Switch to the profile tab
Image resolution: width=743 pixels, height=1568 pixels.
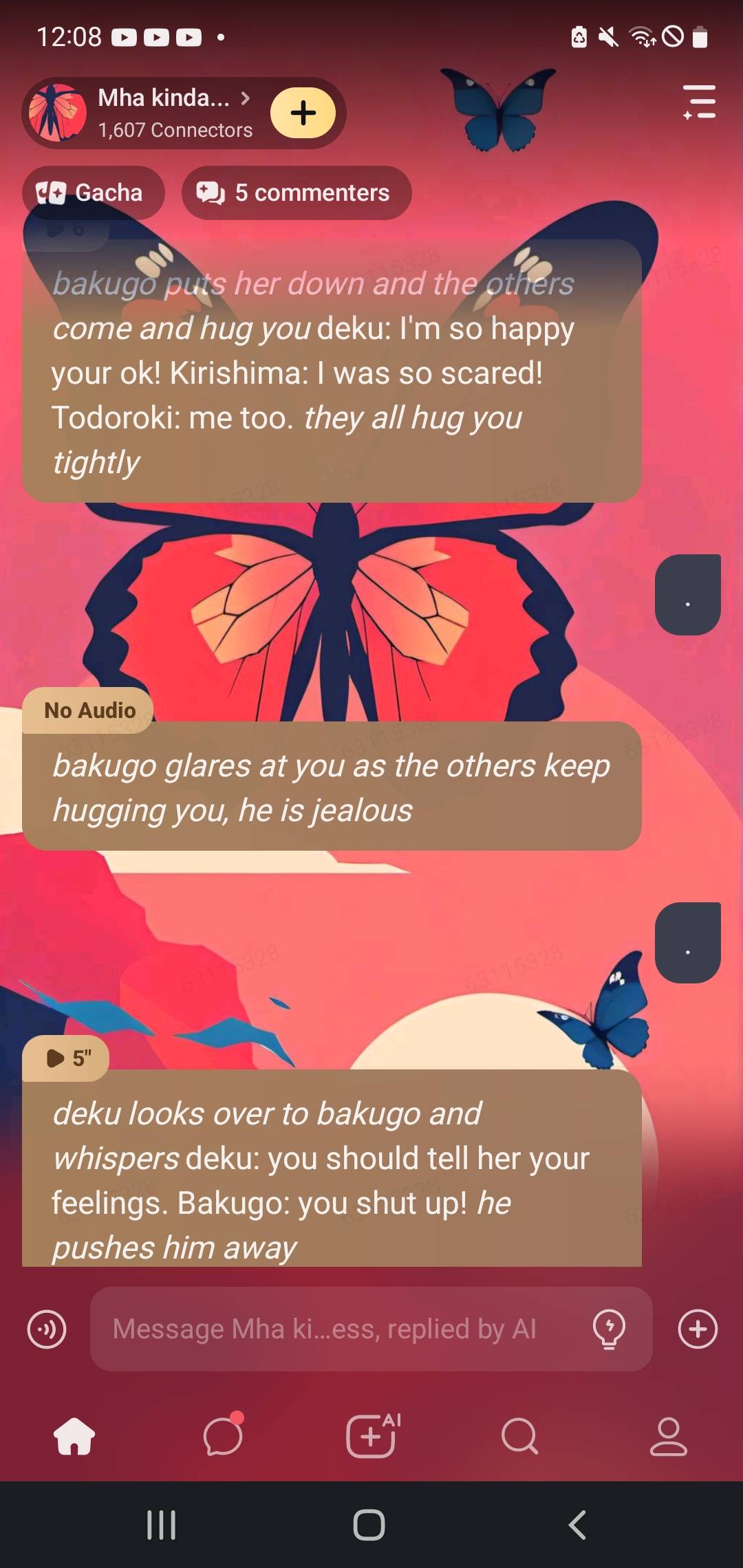click(x=668, y=1436)
